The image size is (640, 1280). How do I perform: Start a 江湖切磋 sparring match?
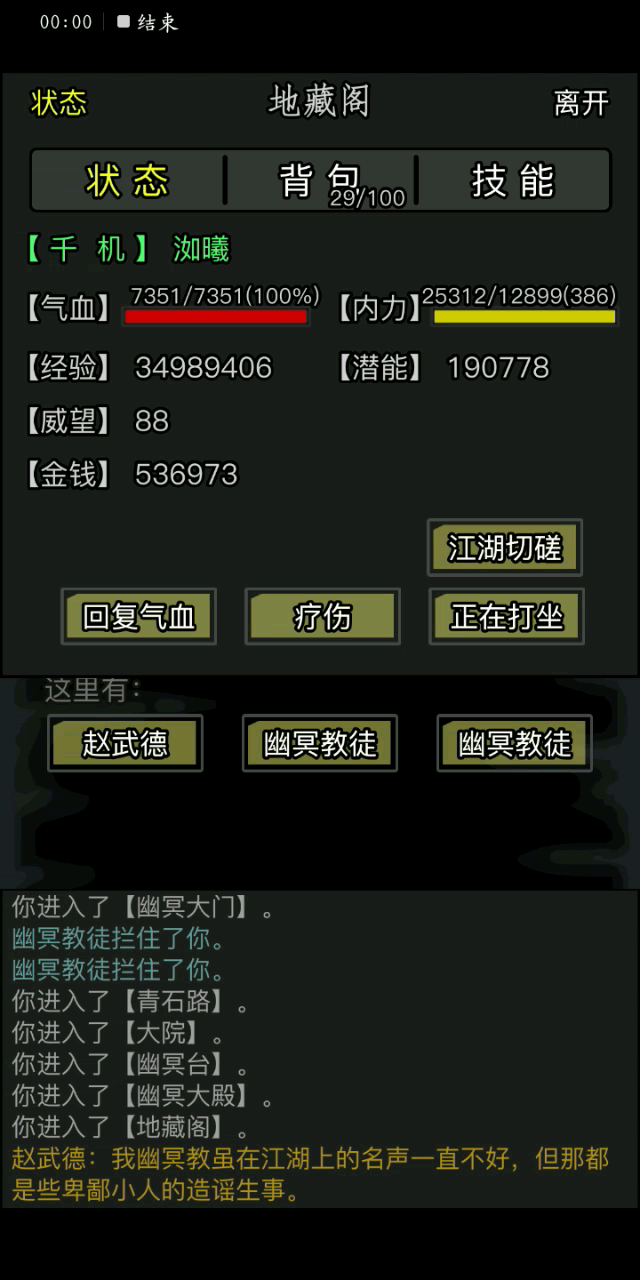tap(504, 548)
